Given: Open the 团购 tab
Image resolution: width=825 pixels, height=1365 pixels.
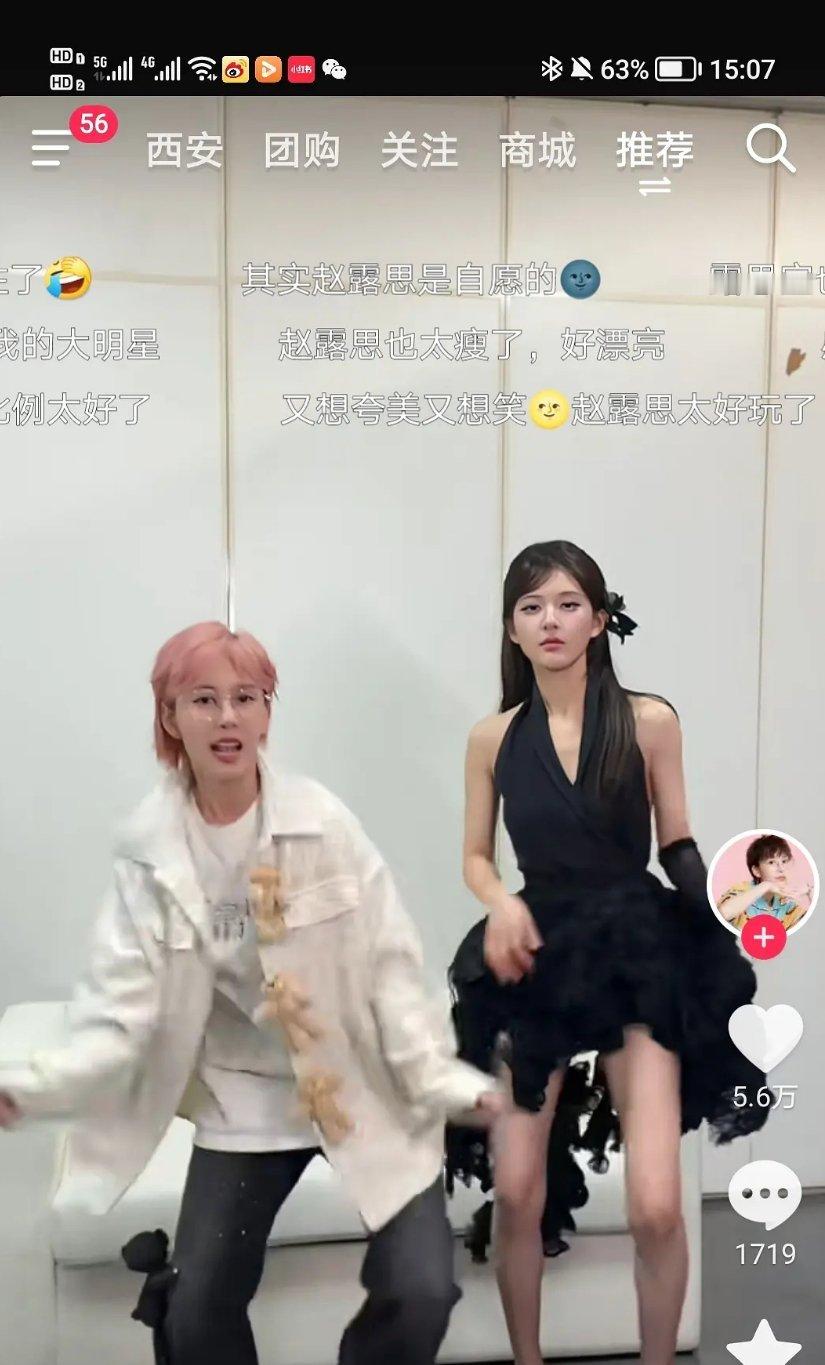Looking at the screenshot, I should point(300,151).
